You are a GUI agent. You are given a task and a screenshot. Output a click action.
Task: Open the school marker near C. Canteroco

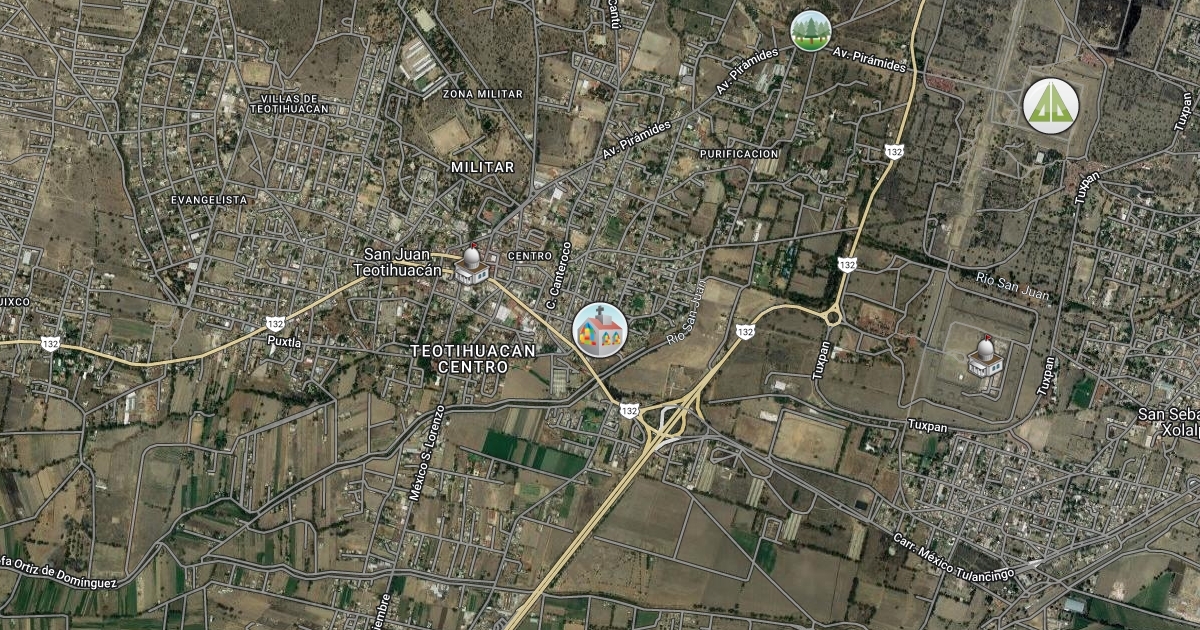click(x=600, y=330)
